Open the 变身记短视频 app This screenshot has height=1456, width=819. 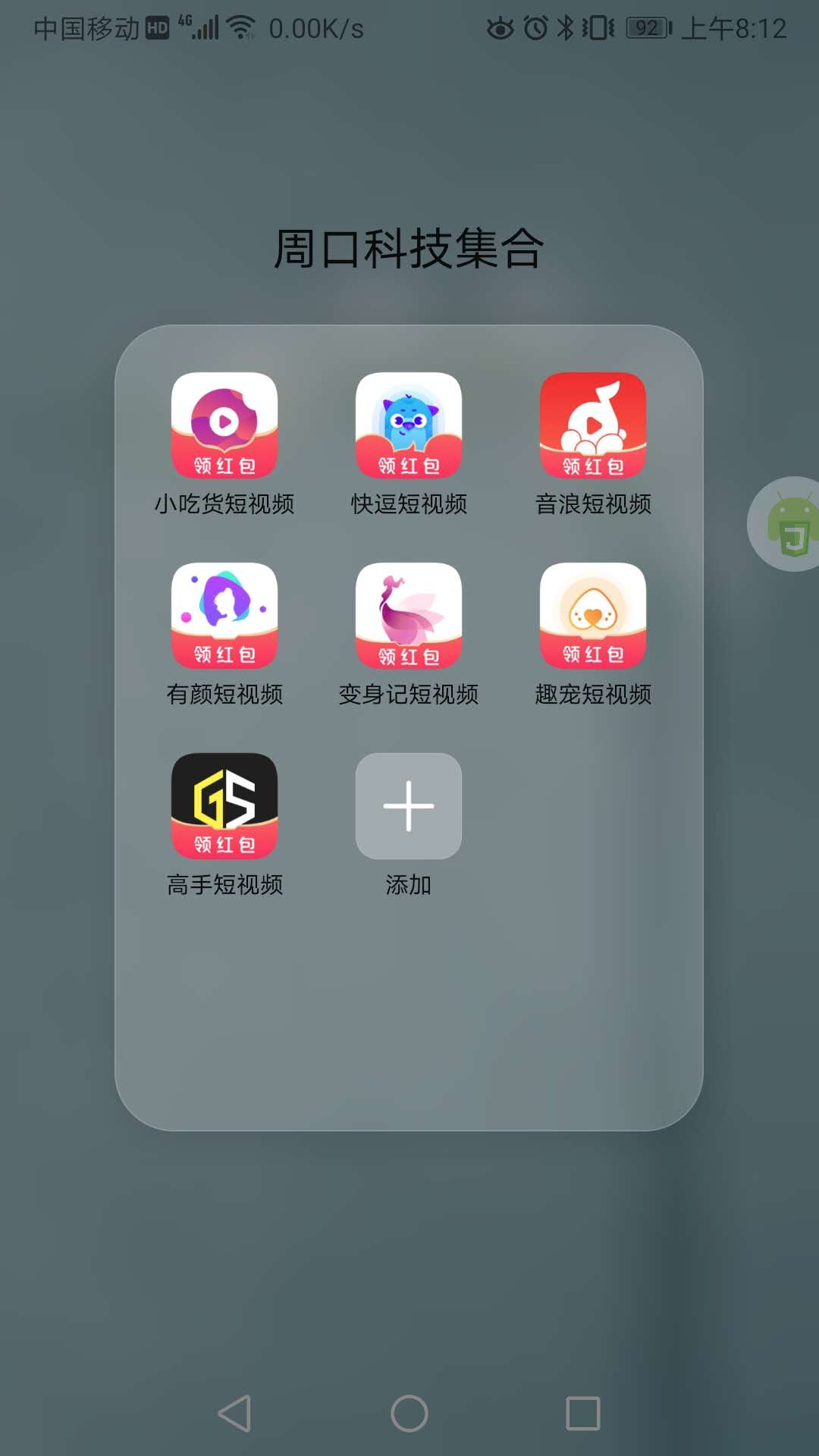[x=409, y=616]
